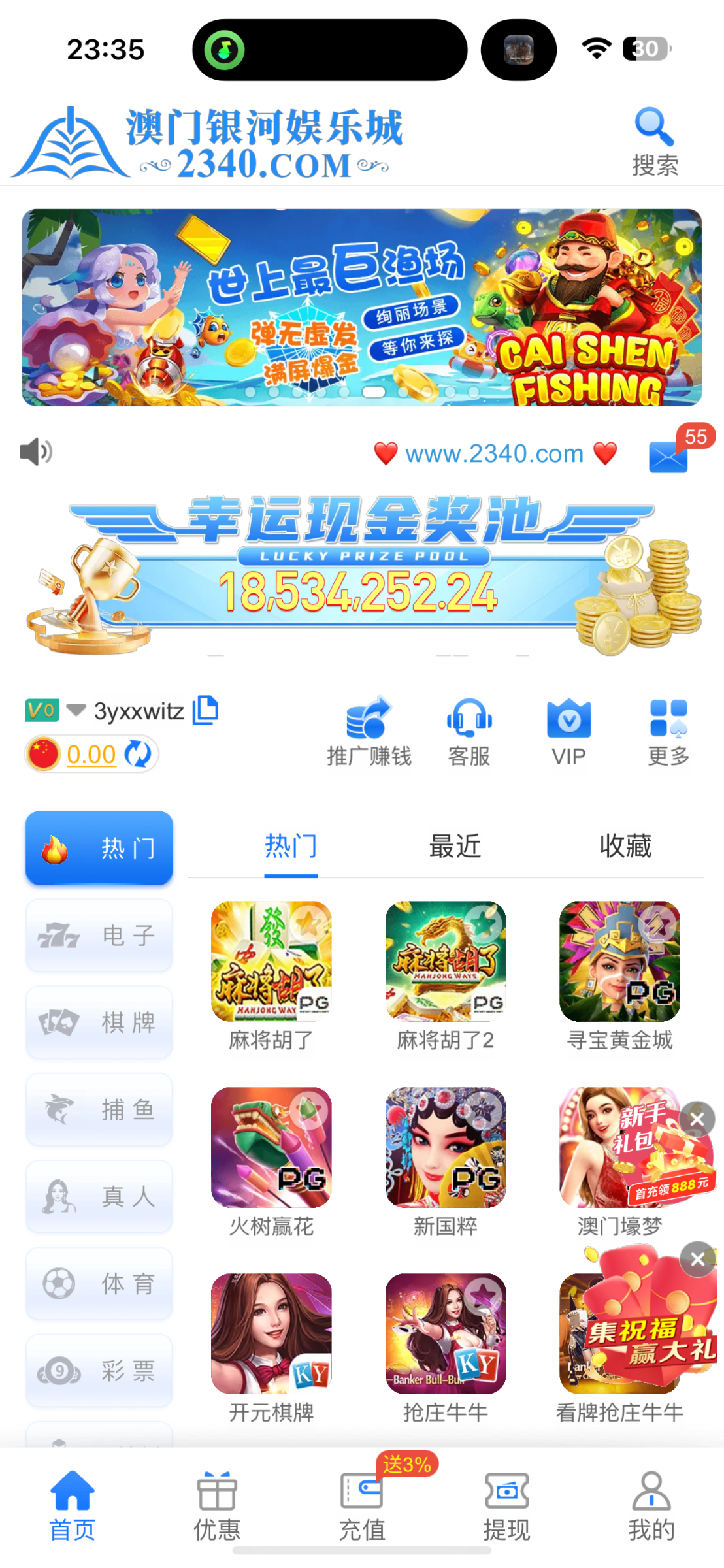The height and width of the screenshot is (1568, 724).
Task: Switch to the 收藏 tab
Action: (x=625, y=846)
